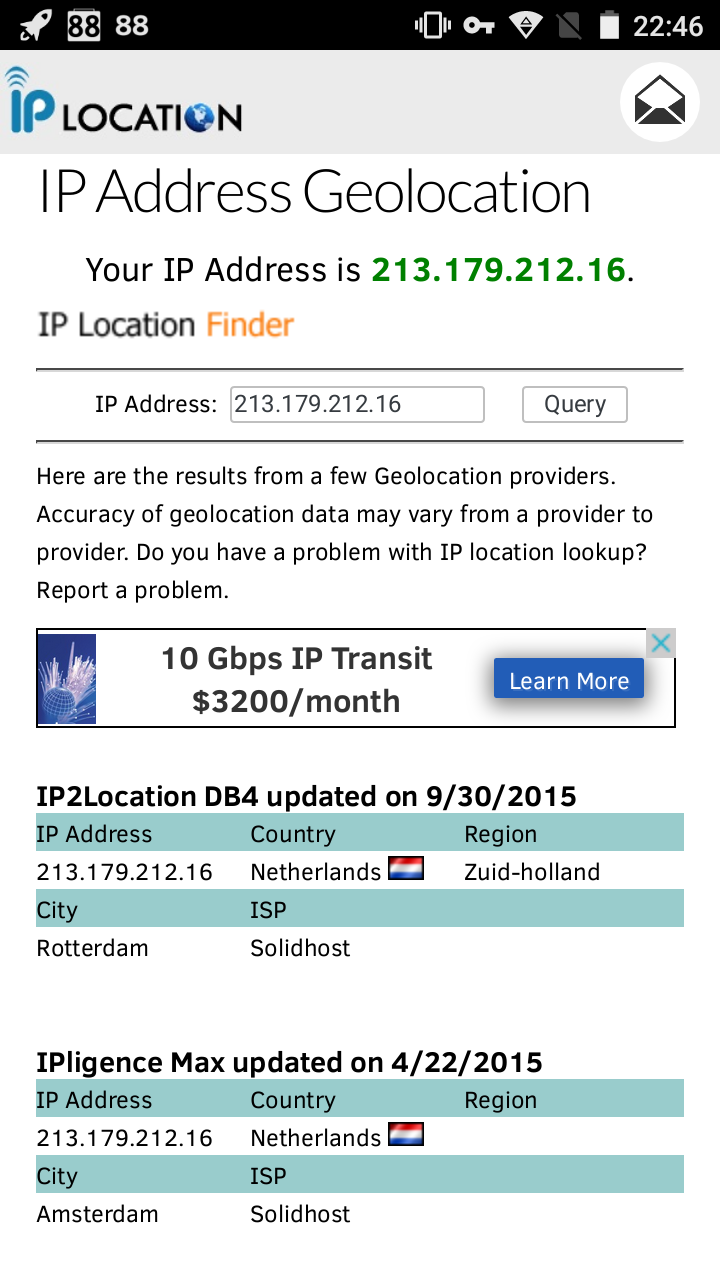Close the IP Transit ad banner
Screen dimensions: 720x1280
point(661,643)
